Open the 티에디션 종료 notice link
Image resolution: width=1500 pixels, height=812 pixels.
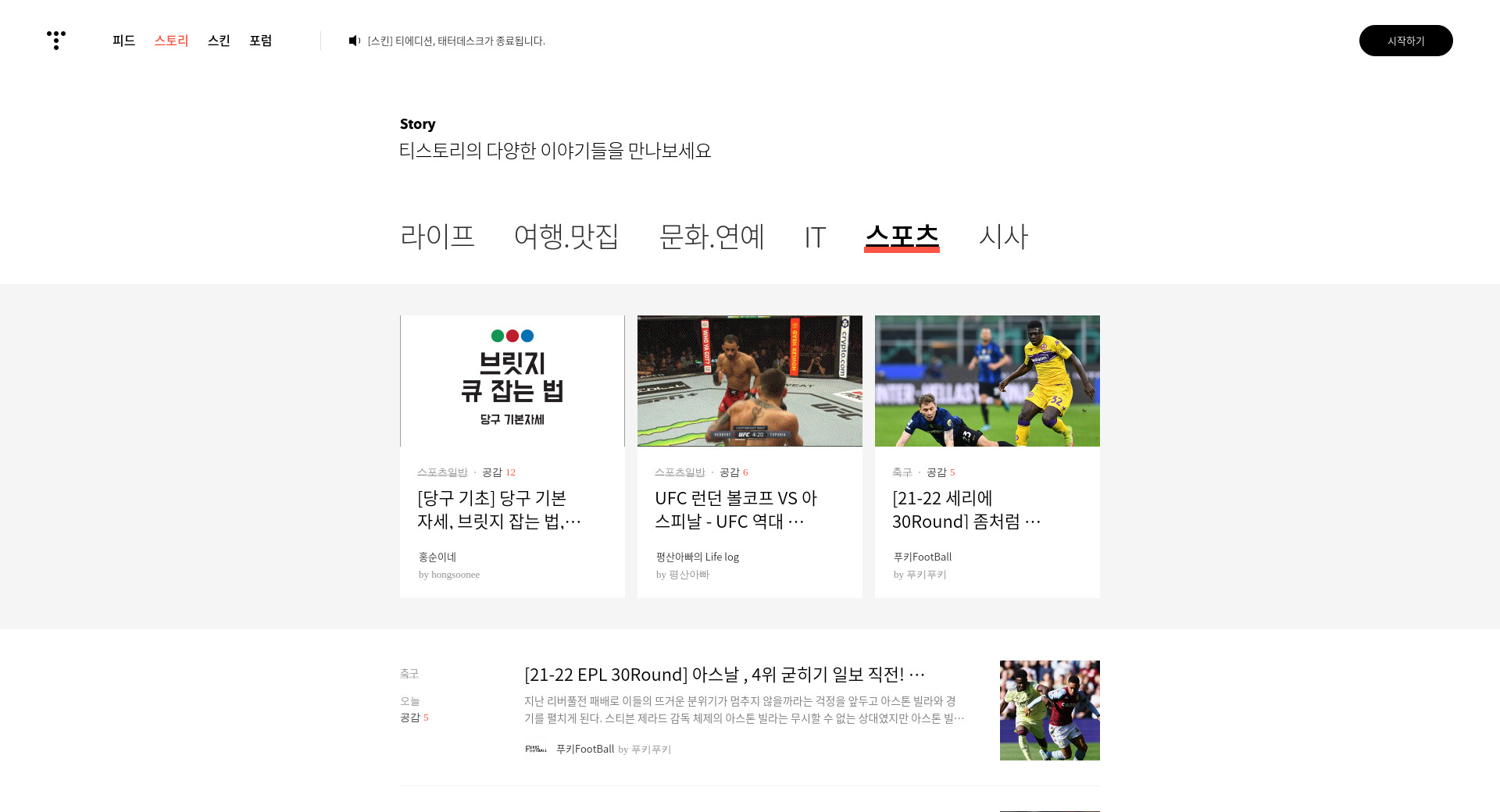(x=456, y=41)
